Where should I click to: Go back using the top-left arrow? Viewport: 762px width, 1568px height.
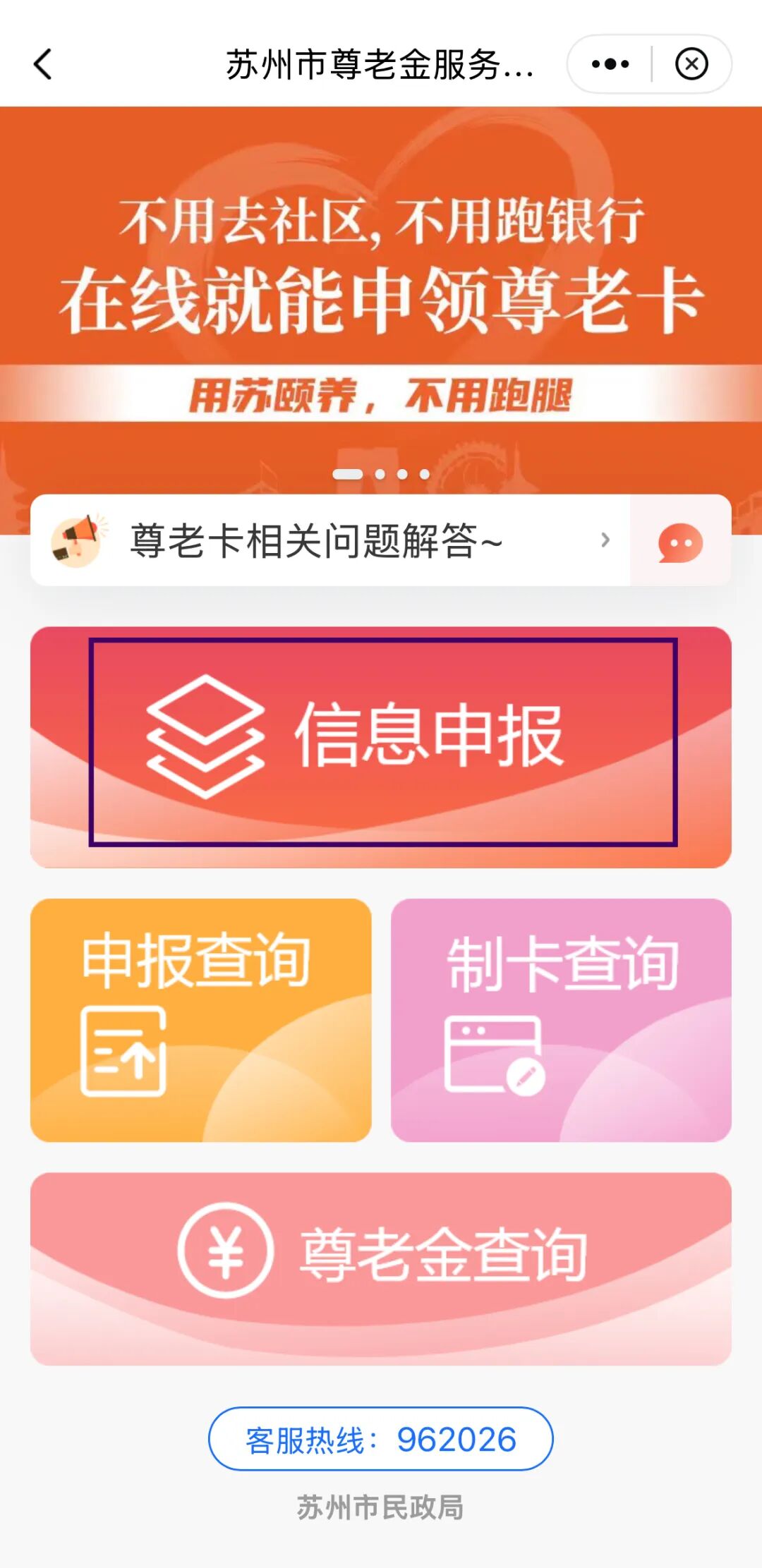43,64
